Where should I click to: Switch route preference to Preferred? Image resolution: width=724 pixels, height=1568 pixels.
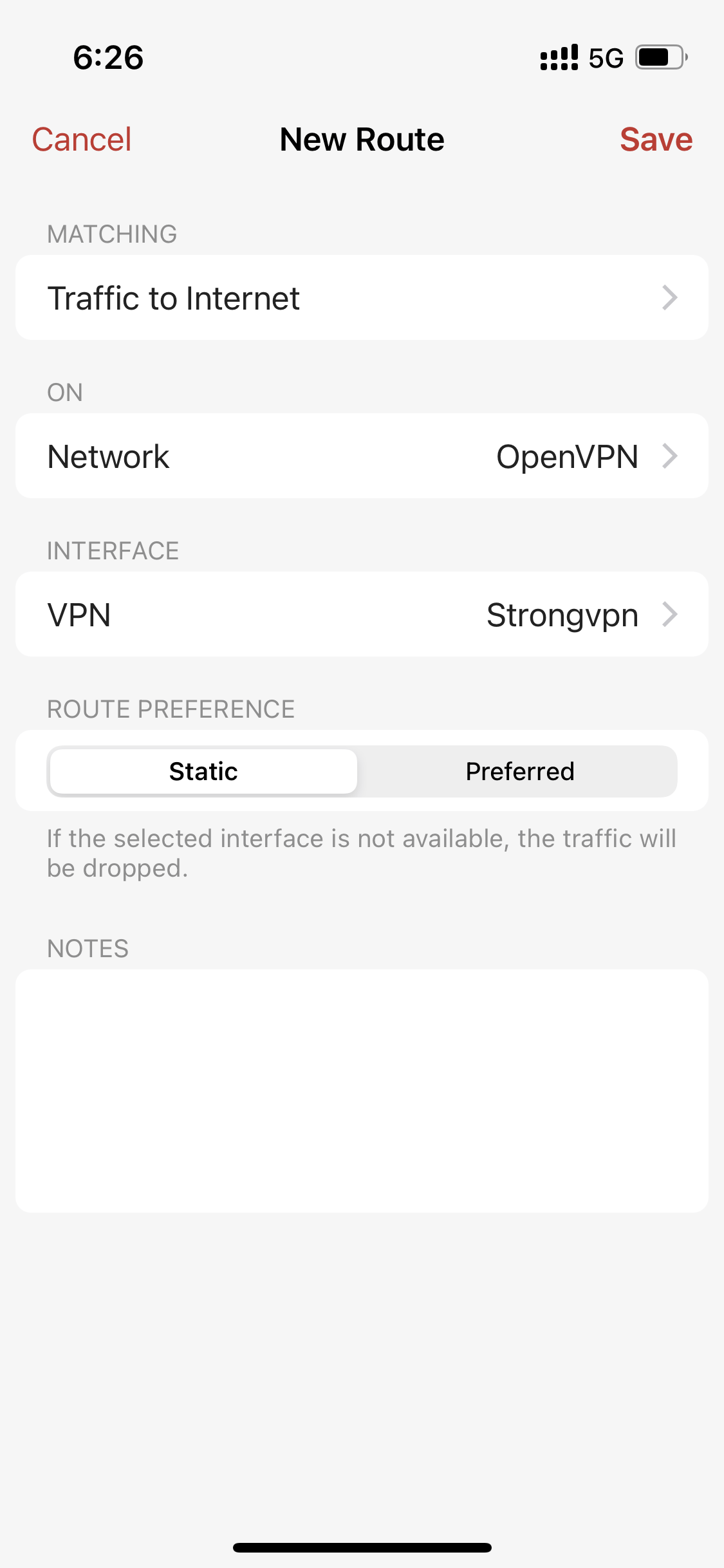(520, 771)
